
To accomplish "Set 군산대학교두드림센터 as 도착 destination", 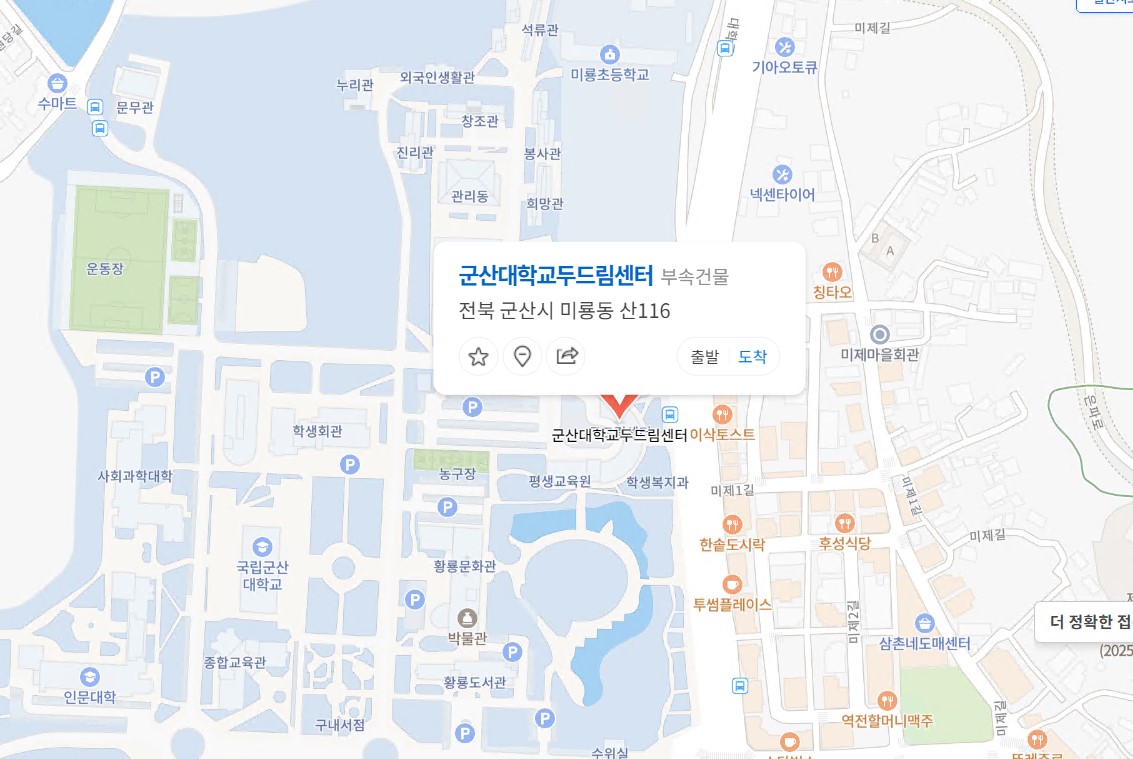I will (753, 357).
